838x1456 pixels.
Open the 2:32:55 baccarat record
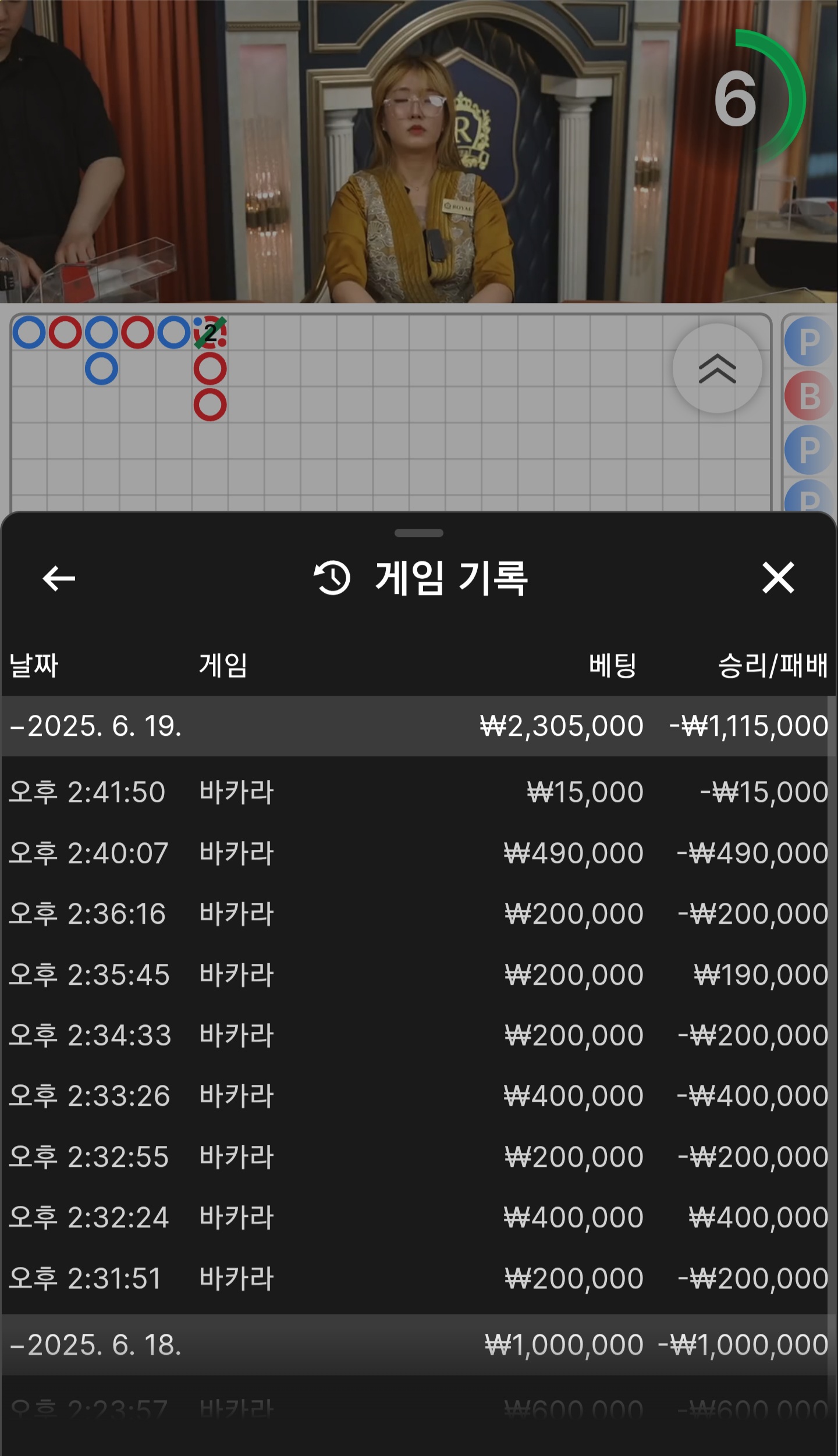[415, 1157]
